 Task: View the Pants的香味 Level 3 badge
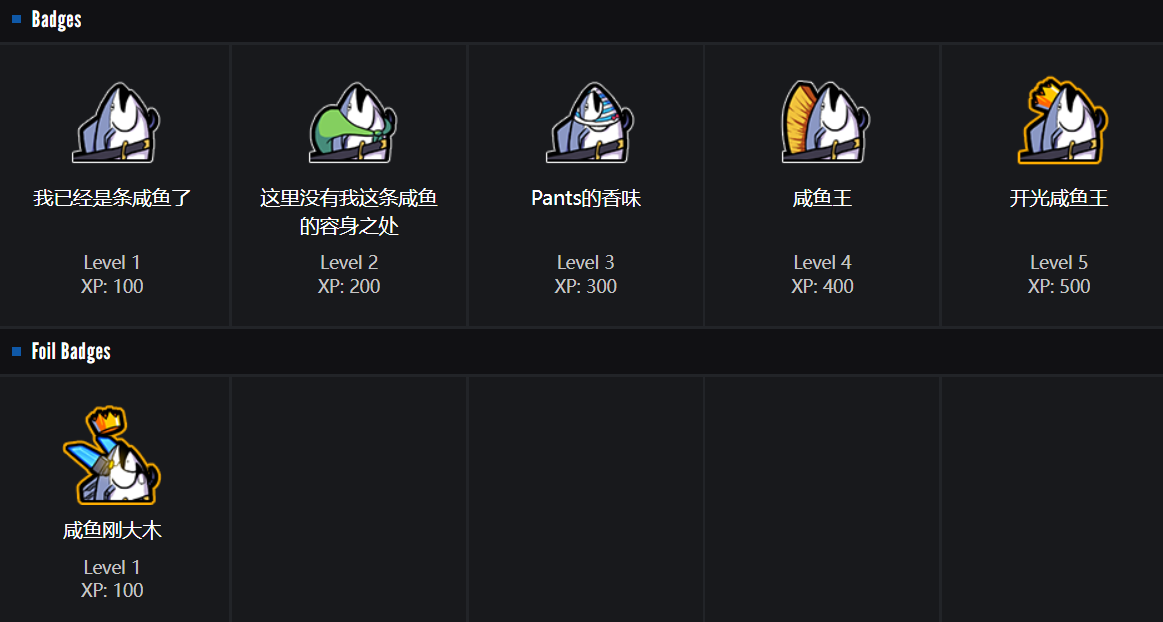coord(586,125)
